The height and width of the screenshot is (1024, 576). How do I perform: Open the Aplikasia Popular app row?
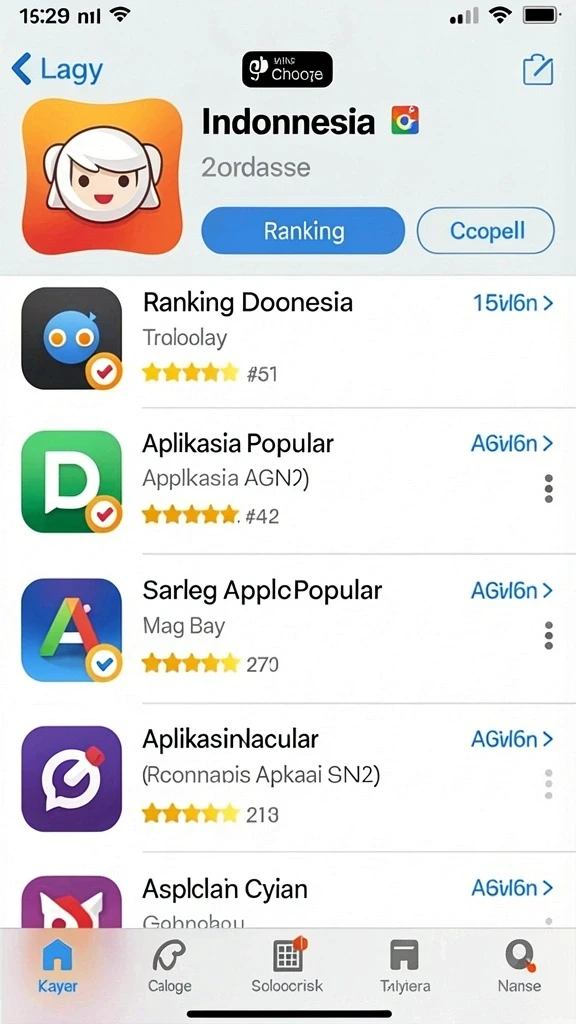288,481
